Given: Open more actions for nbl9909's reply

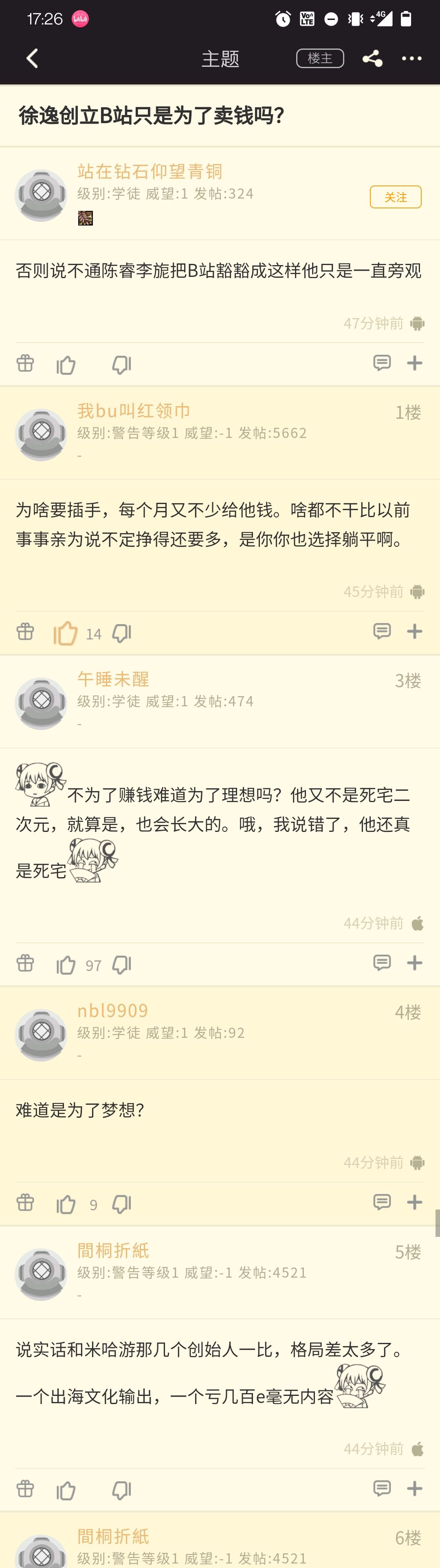Looking at the screenshot, I should [x=414, y=1202].
